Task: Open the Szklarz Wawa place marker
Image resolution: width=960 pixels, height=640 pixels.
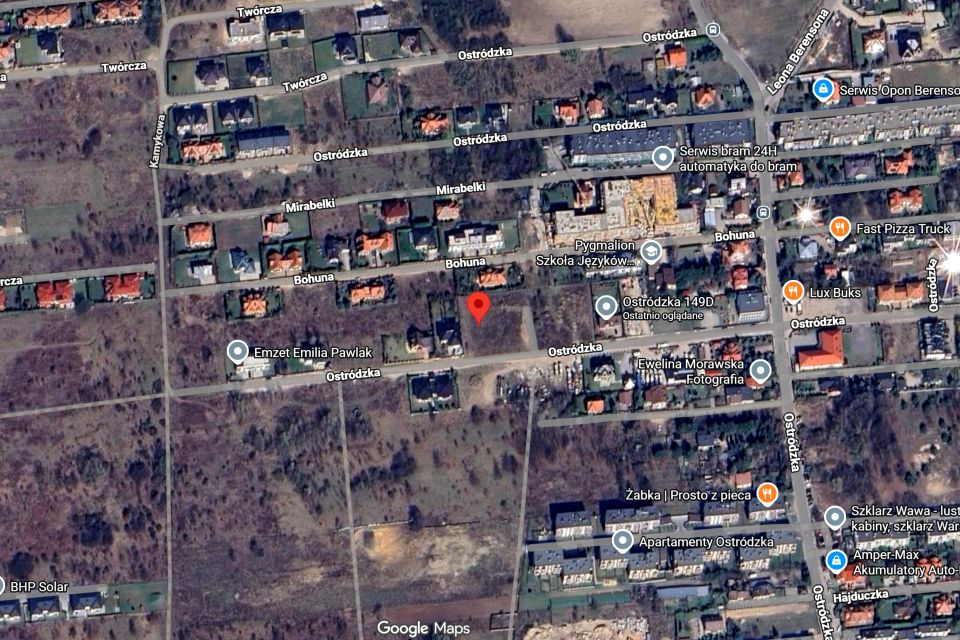Action: (x=835, y=517)
